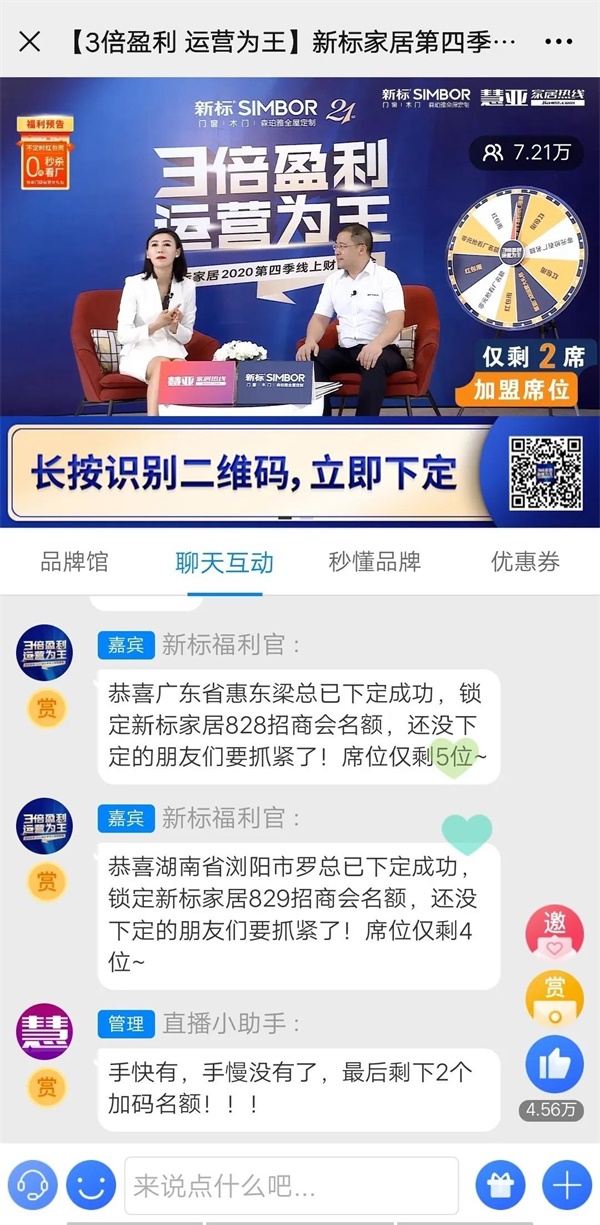Tap the 赏 button under 直播小助手 avatar
The image size is (600, 1225).
pos(46,1087)
